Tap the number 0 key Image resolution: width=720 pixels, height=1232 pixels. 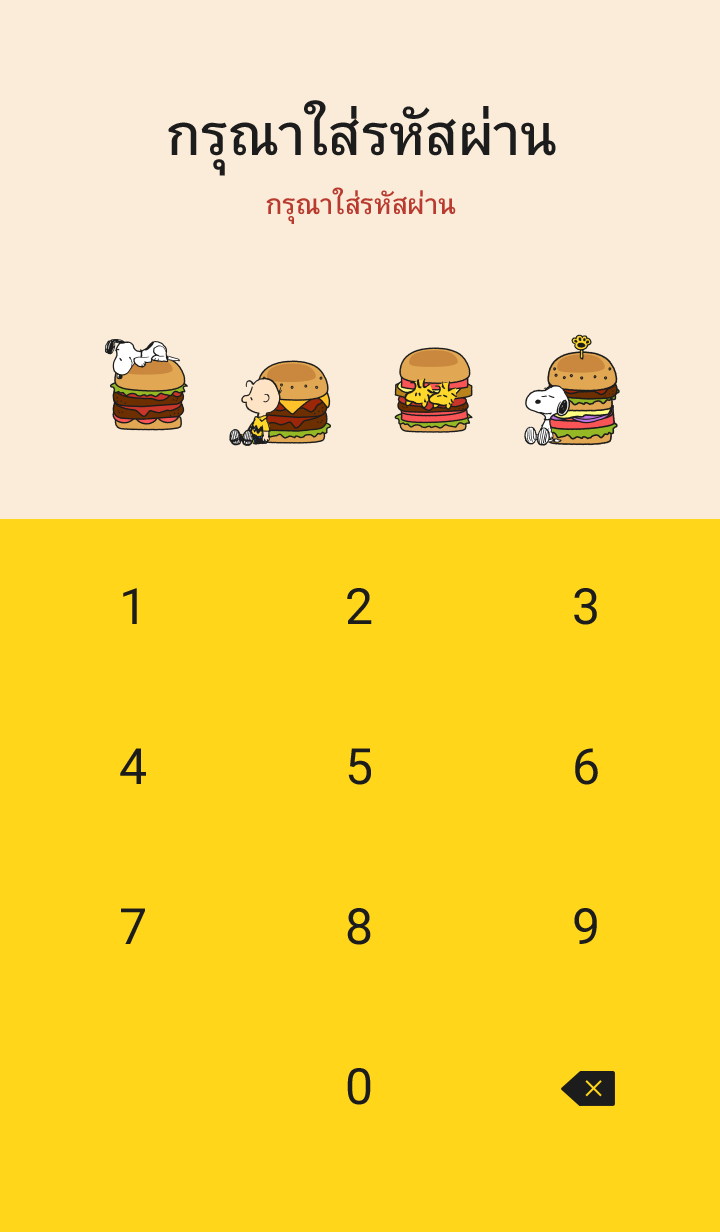pyautogui.click(x=359, y=1087)
